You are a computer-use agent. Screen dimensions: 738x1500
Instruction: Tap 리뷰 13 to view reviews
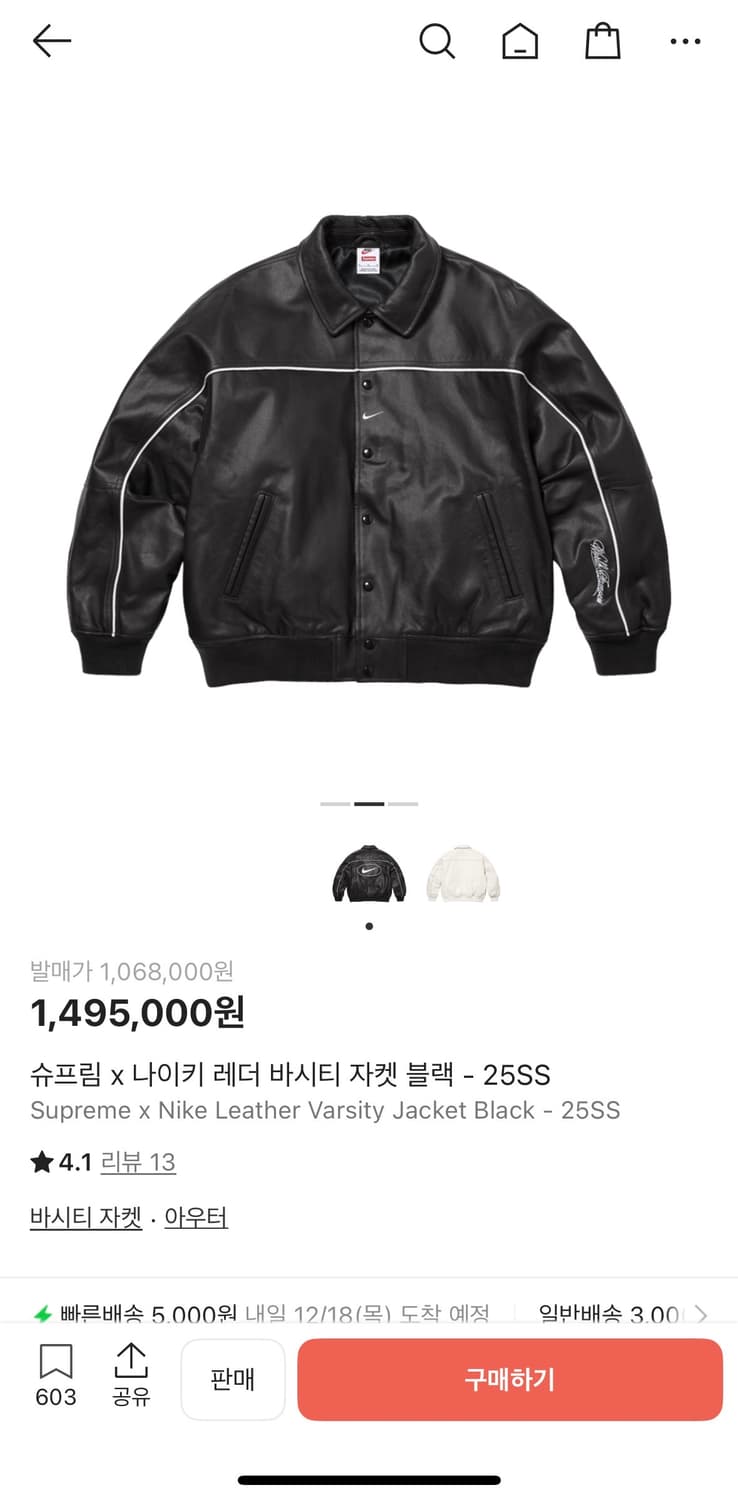(x=138, y=1162)
